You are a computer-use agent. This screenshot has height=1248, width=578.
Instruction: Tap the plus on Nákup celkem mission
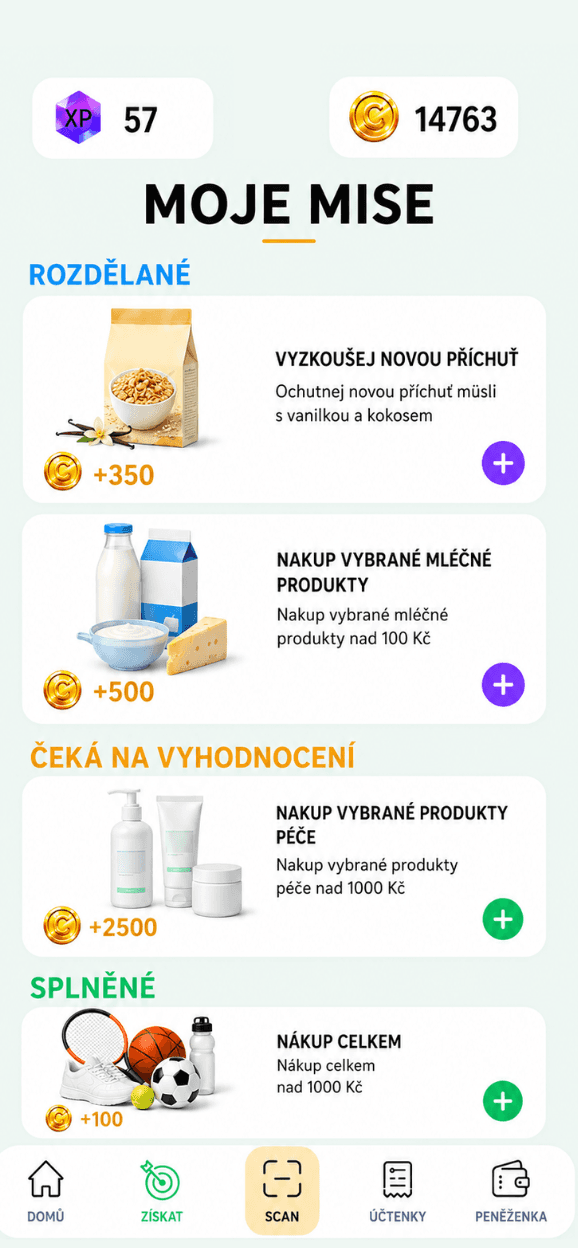[x=503, y=1101]
